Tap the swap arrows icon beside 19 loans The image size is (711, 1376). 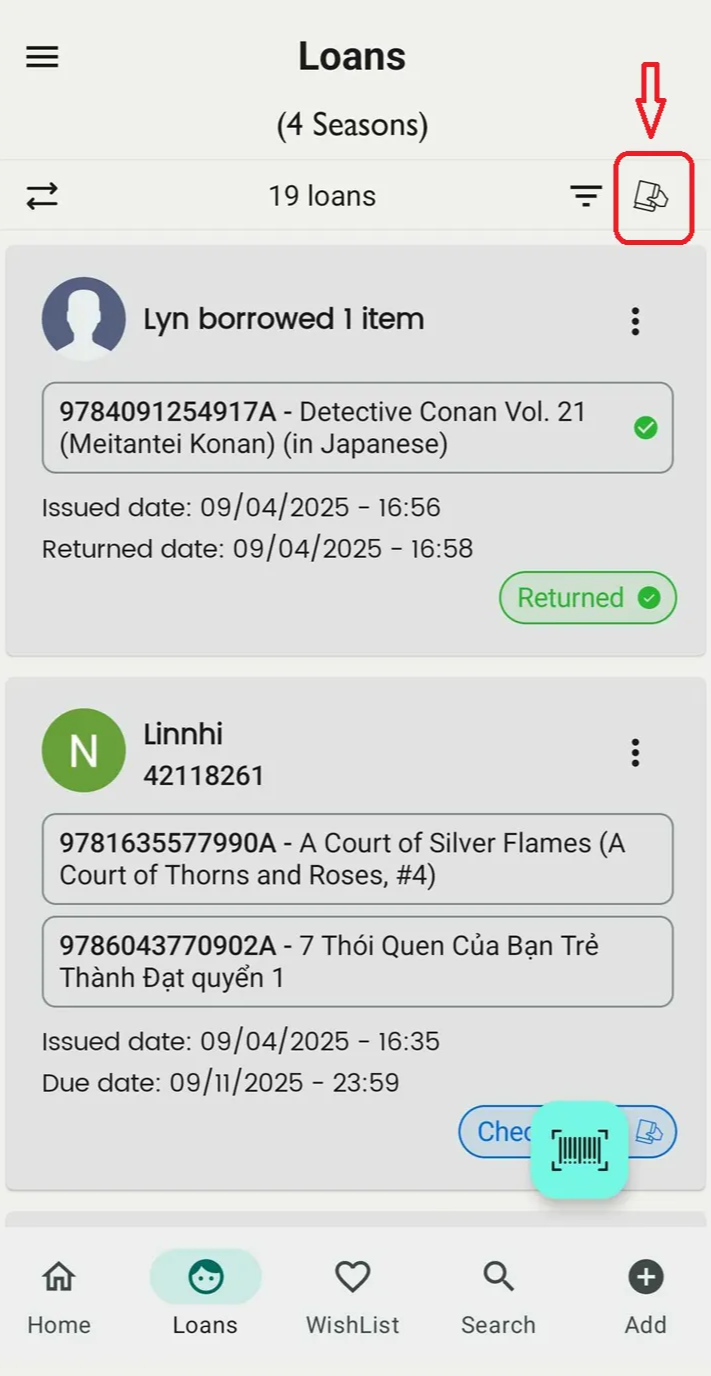[42, 196]
